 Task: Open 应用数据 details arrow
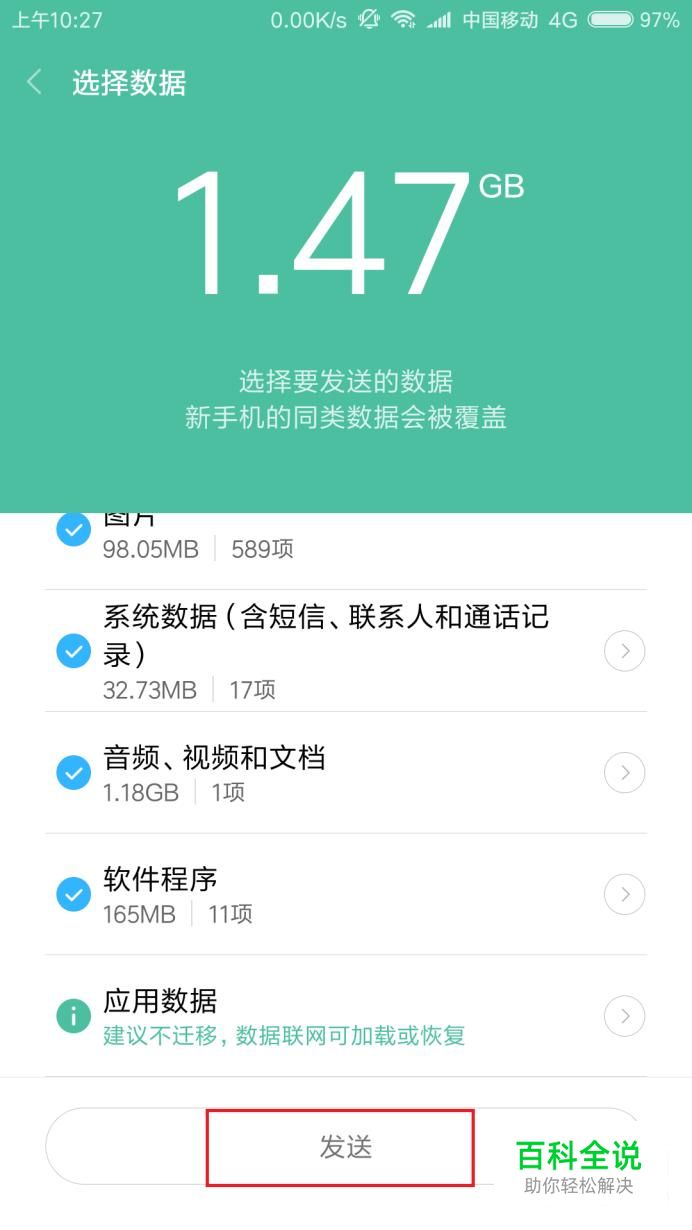pos(625,1016)
